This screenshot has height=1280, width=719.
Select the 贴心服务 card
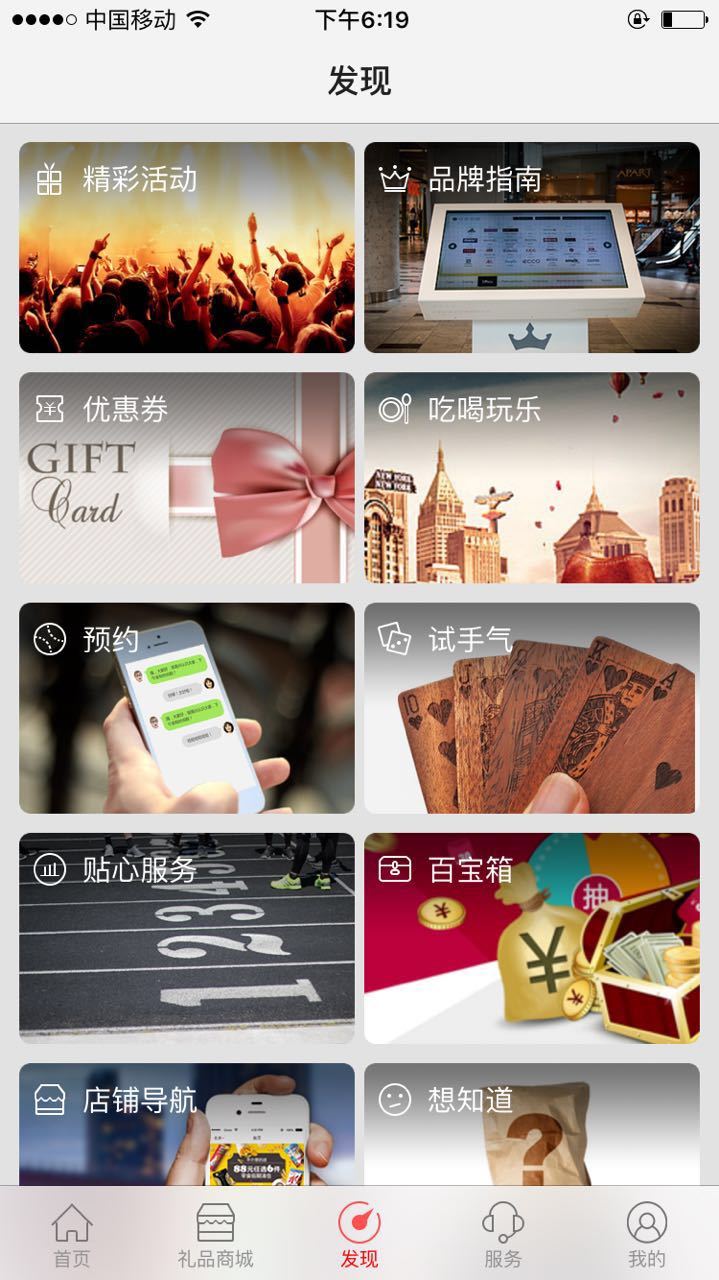point(186,937)
